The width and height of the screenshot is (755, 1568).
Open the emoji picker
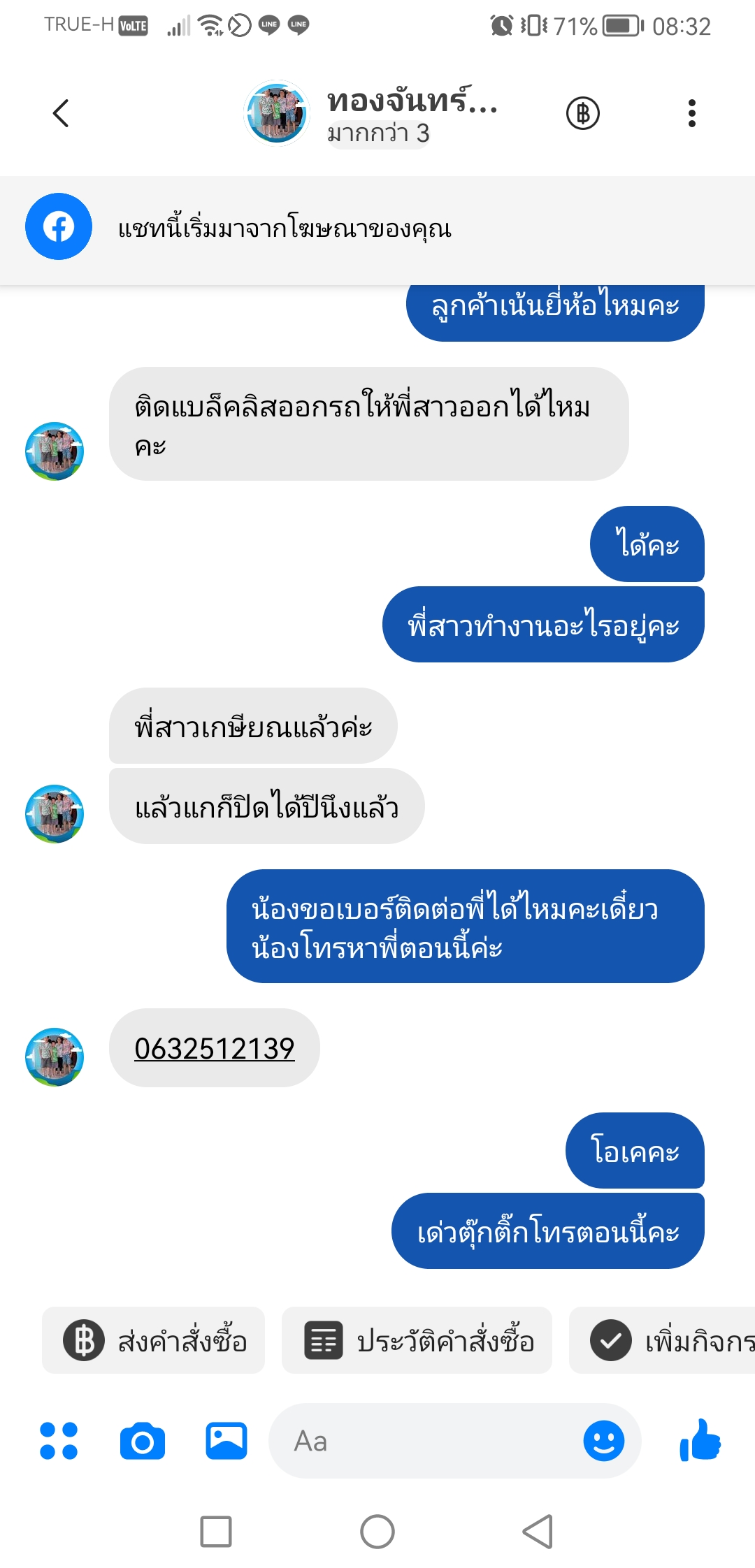[x=603, y=1441]
